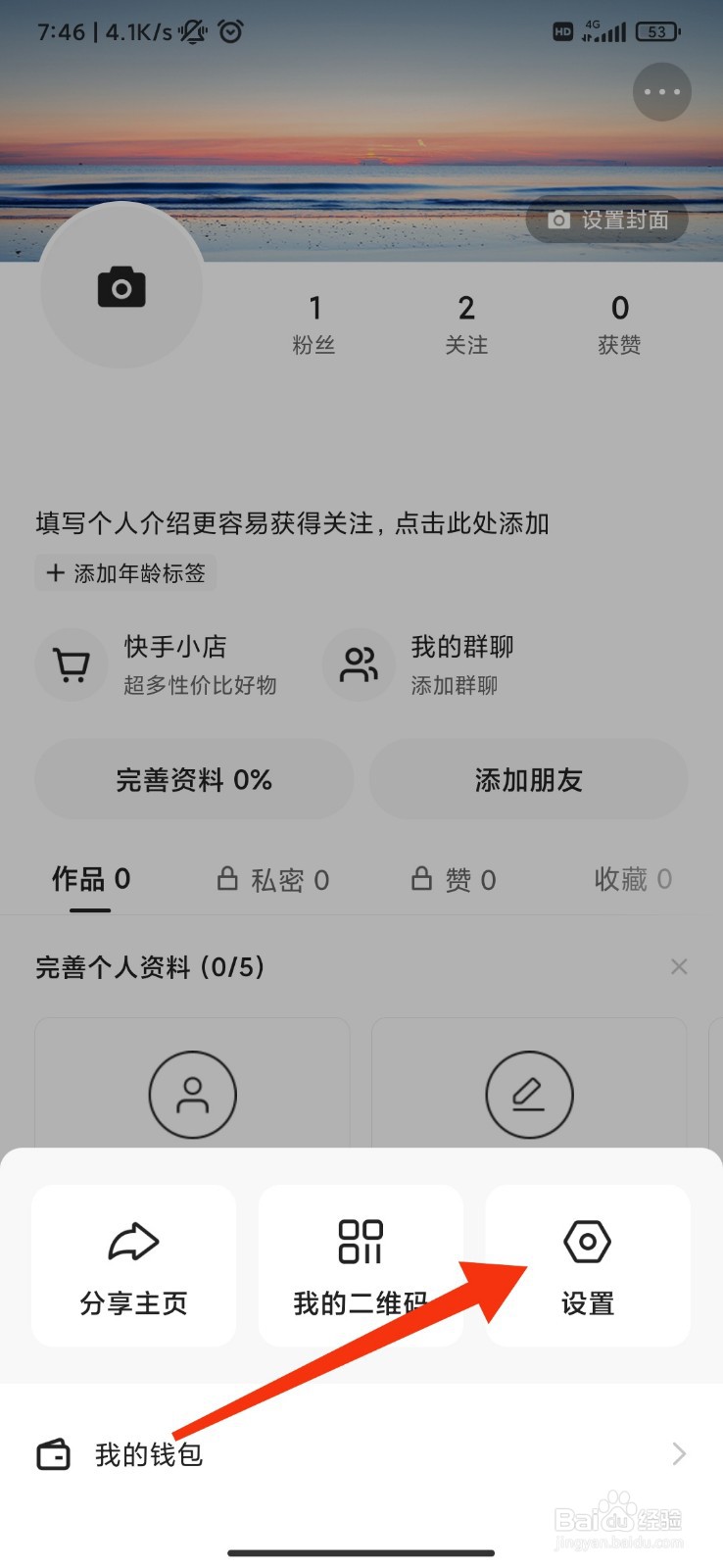
Task: Tap 添加朋友 to add friends
Action: point(528,779)
